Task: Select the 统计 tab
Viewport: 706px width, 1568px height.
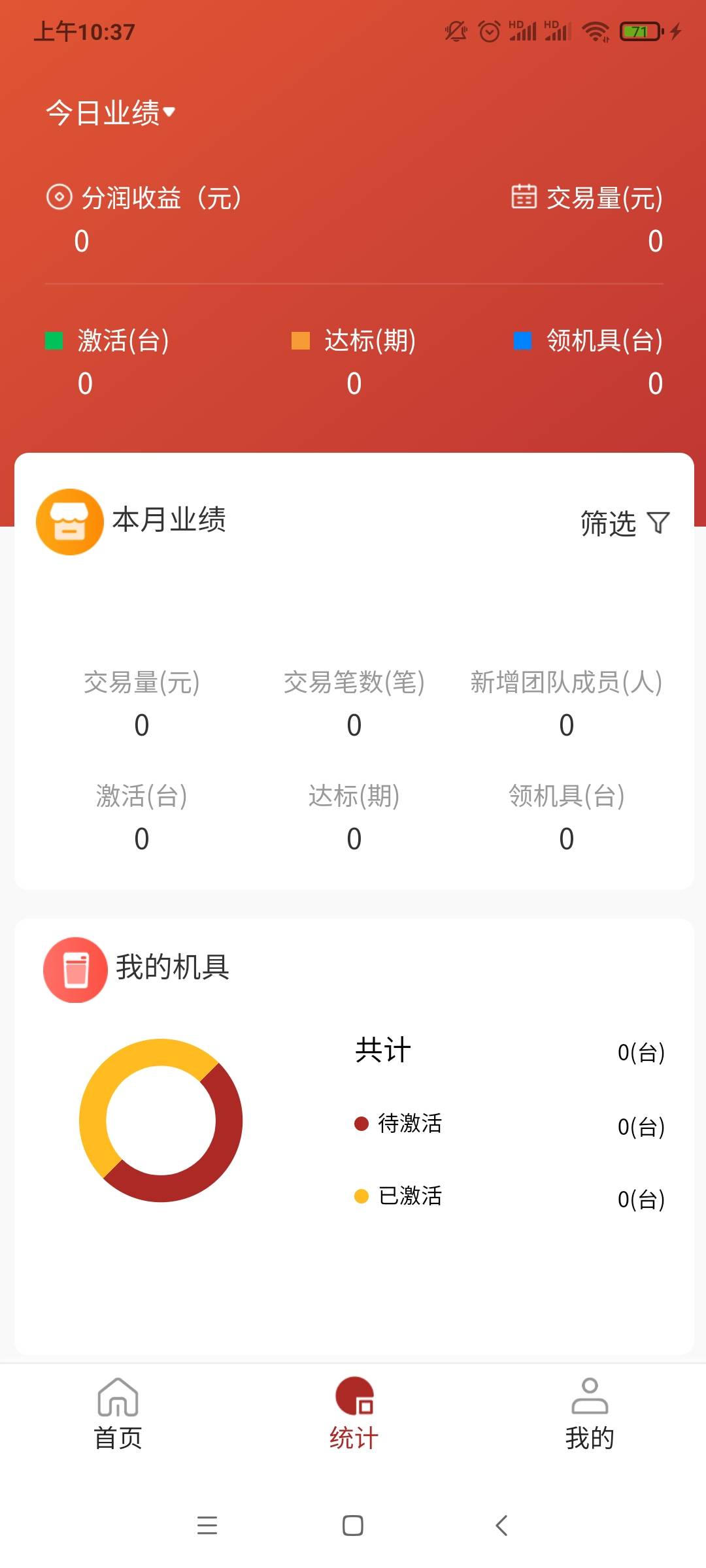Action: click(x=354, y=1414)
